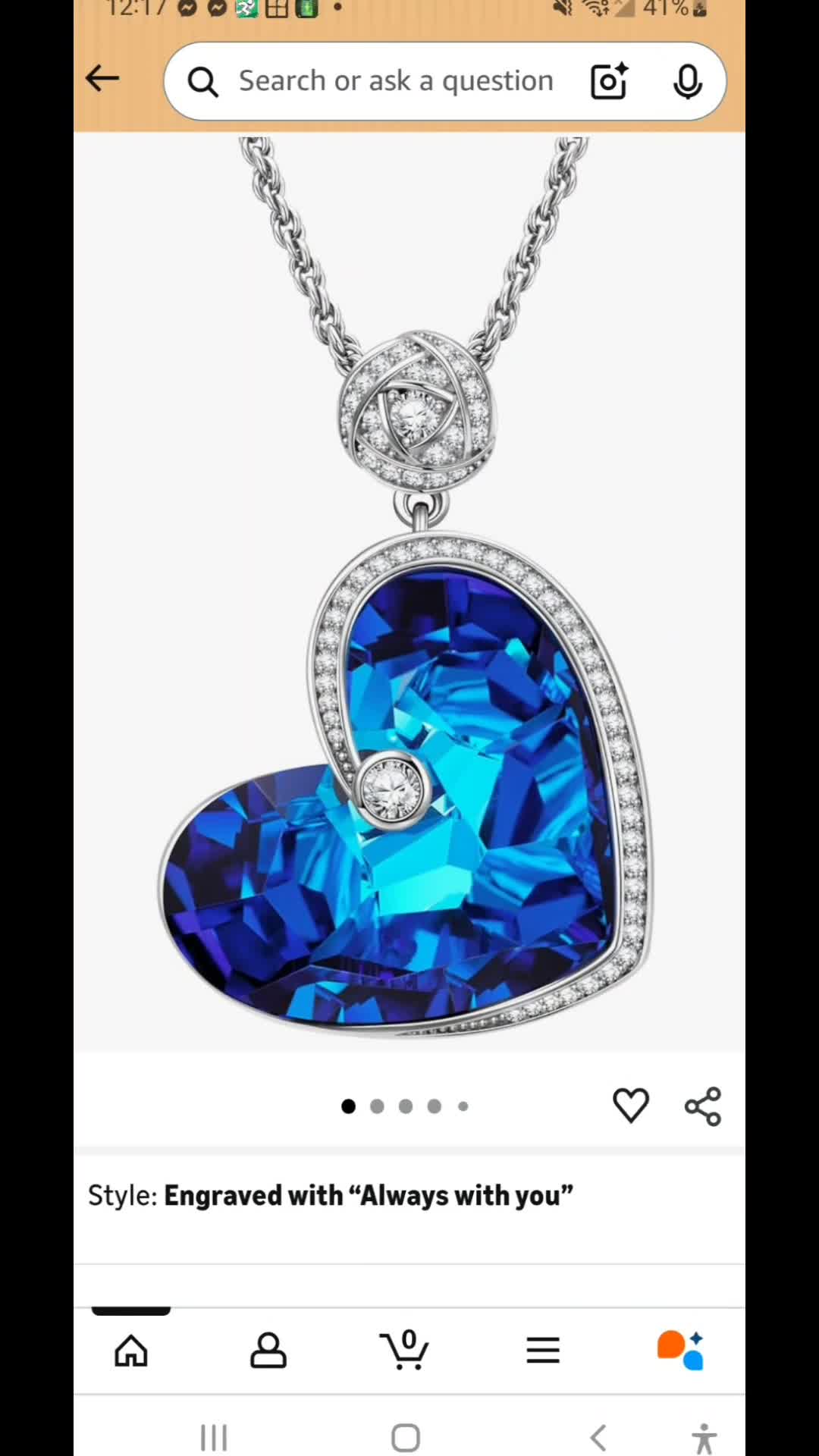Open the AI shopping assistant

680,1350
